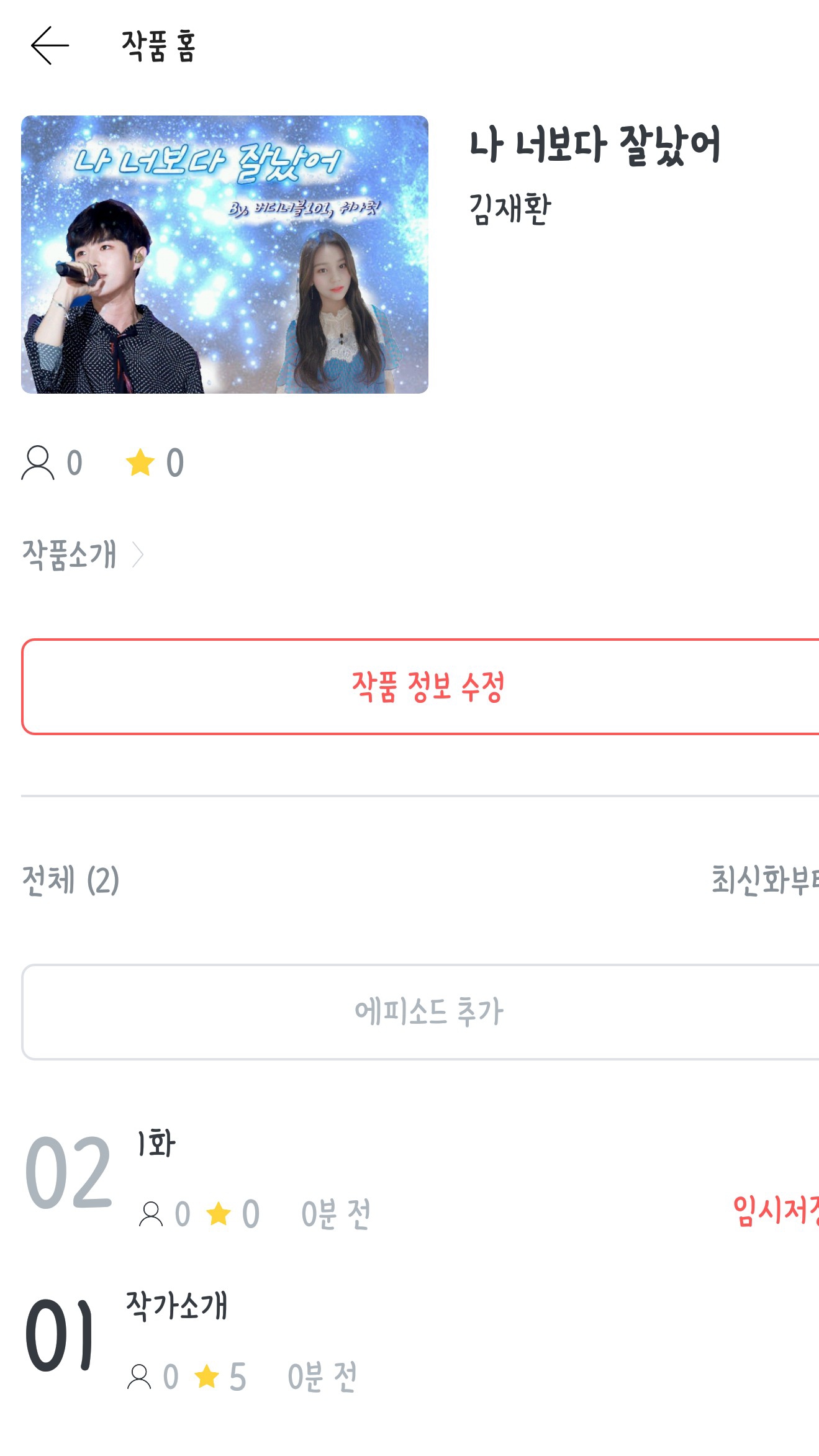Viewport: 819px width, 1456px height.
Task: Tap the 작품 정보 수정 button
Action: (x=427, y=687)
